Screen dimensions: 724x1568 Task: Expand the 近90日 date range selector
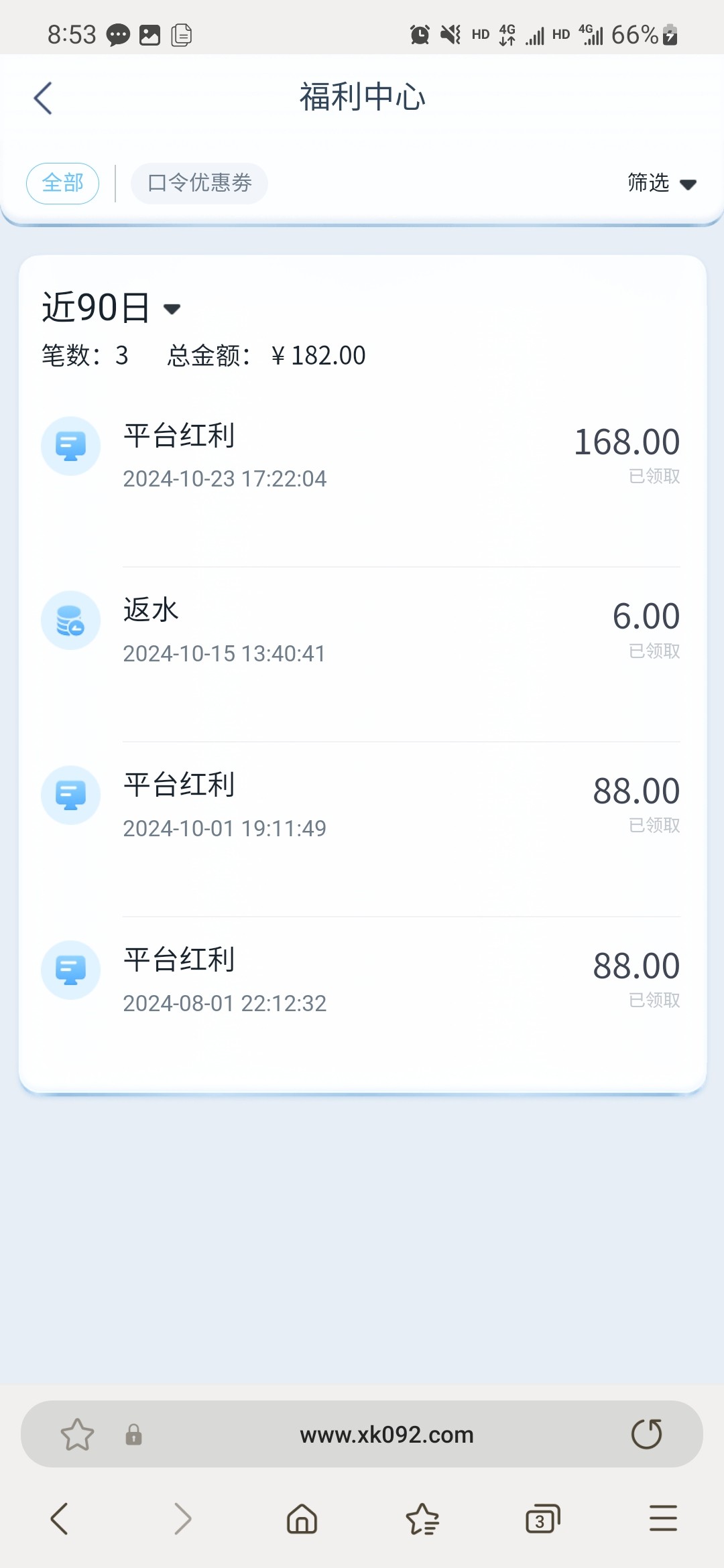tap(107, 308)
